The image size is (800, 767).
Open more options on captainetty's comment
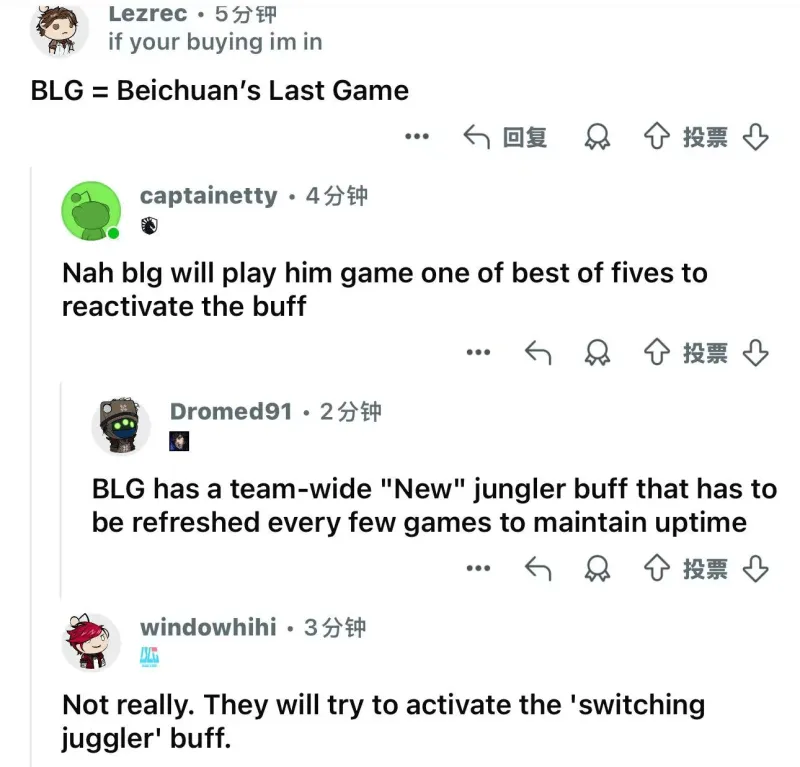click(x=478, y=352)
